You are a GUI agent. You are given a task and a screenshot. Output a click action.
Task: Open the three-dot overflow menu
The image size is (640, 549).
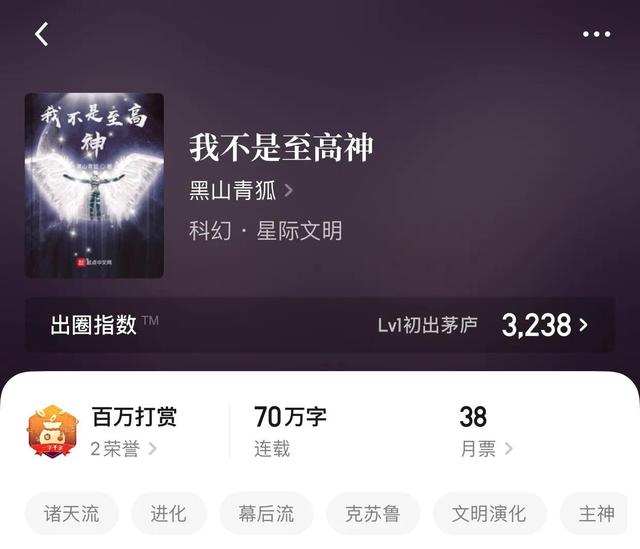[596, 34]
